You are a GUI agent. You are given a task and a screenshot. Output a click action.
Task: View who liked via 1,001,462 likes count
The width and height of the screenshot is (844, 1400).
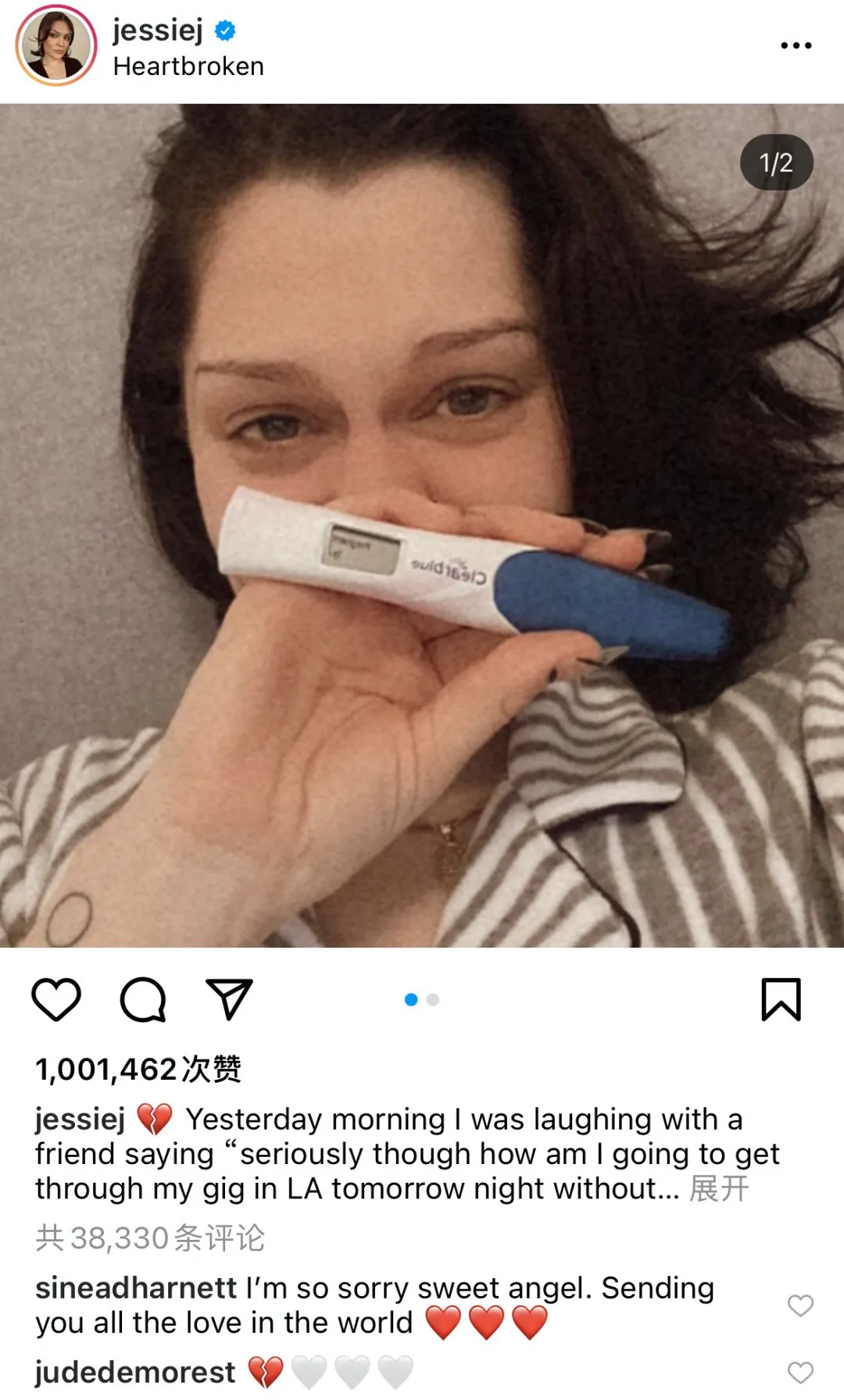[x=138, y=1069]
